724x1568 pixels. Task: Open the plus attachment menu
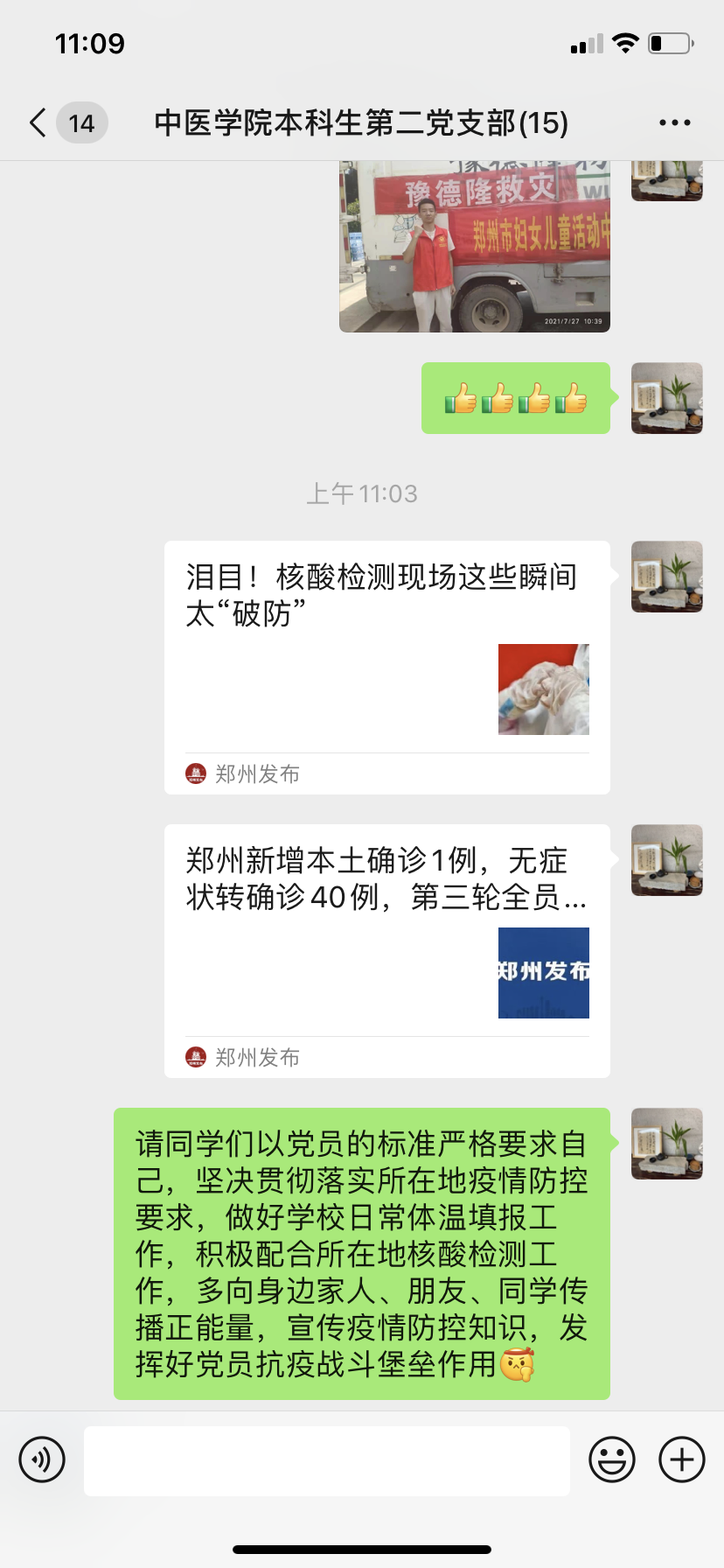point(681,1459)
